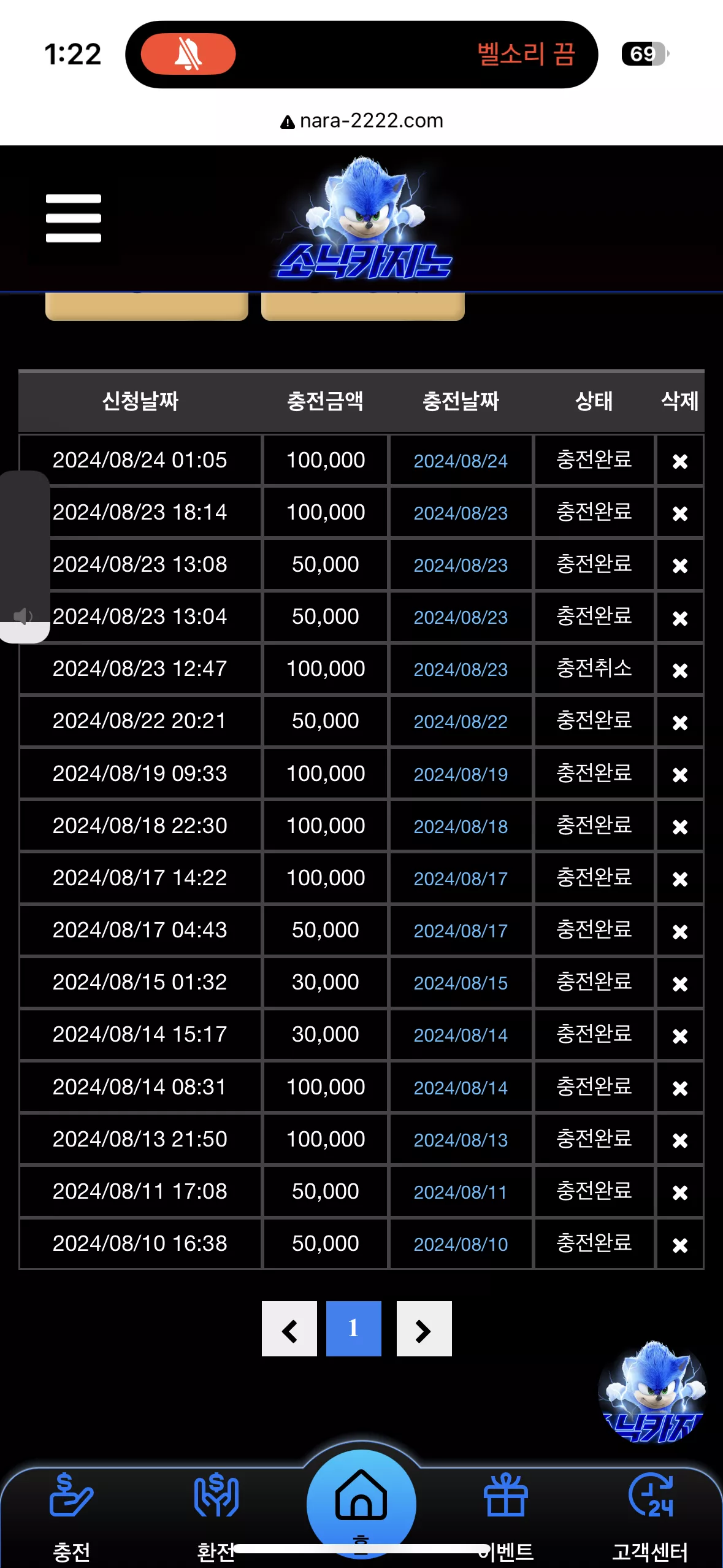Remove the 2024/08/13 21:50 row
This screenshot has width=723, height=1568.
pyautogui.click(x=679, y=1140)
